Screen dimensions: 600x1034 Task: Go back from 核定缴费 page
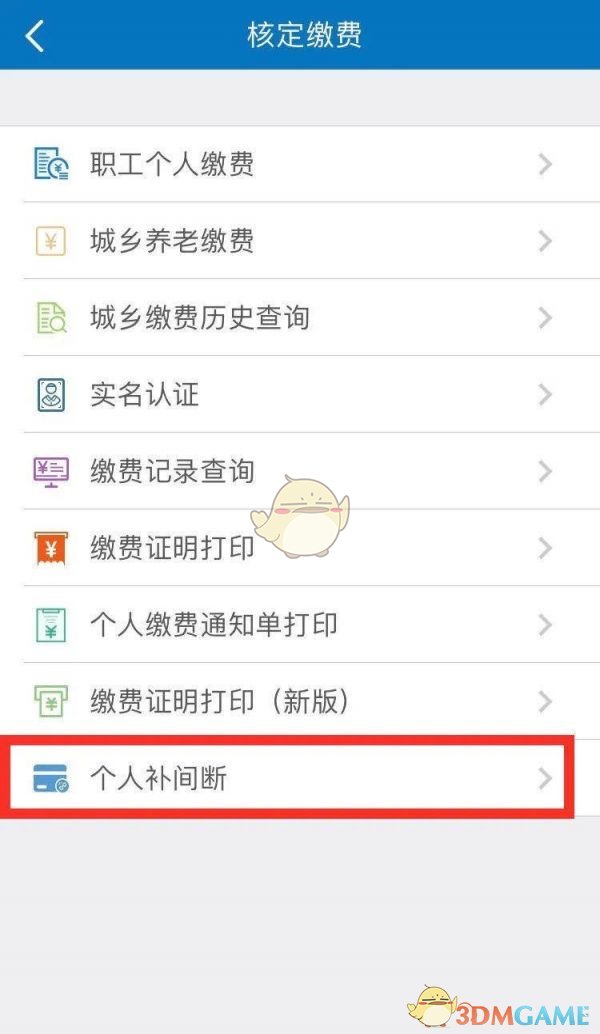(x=35, y=36)
